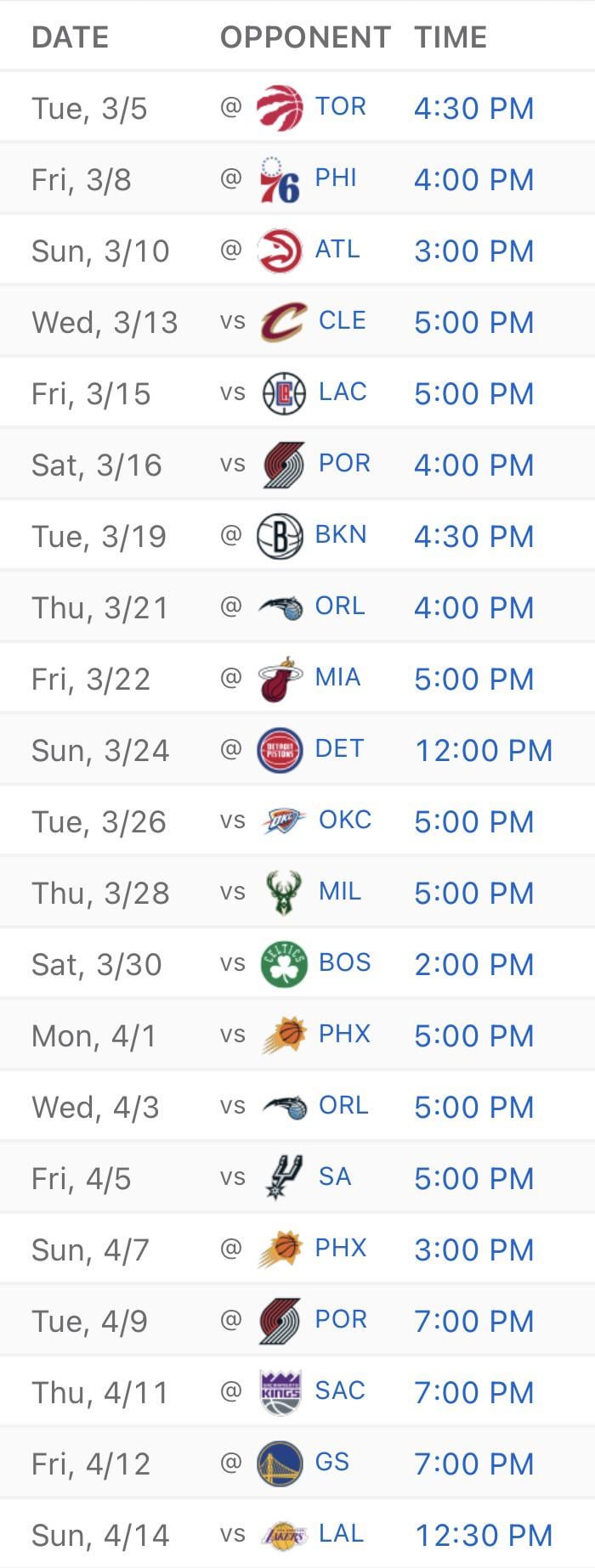This screenshot has width=595, height=1568.
Task: Open the 3:00 PM game on Sun 4/7
Action: coord(473,1249)
